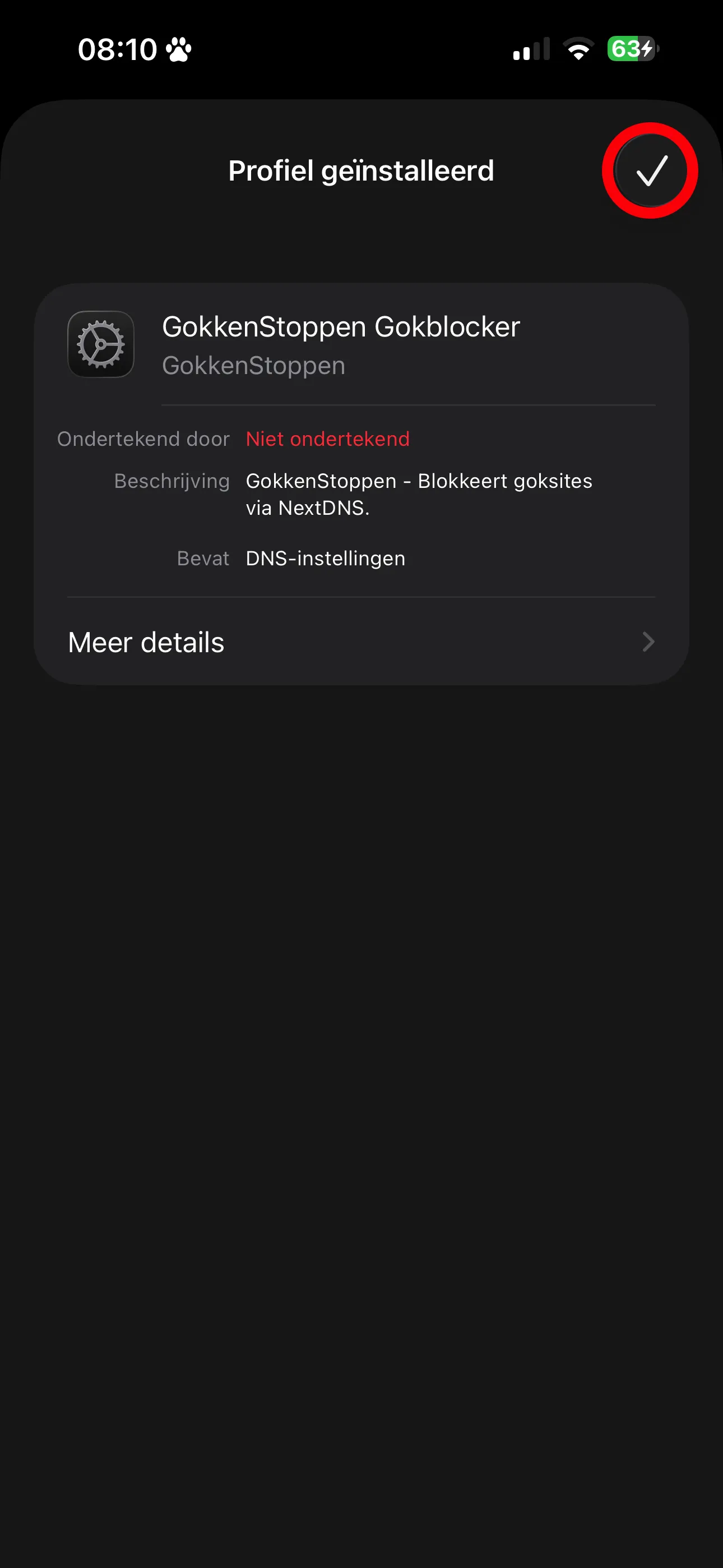Tap the battery indicator showing 63 percent
This screenshot has height=1568, width=723.
[630, 50]
